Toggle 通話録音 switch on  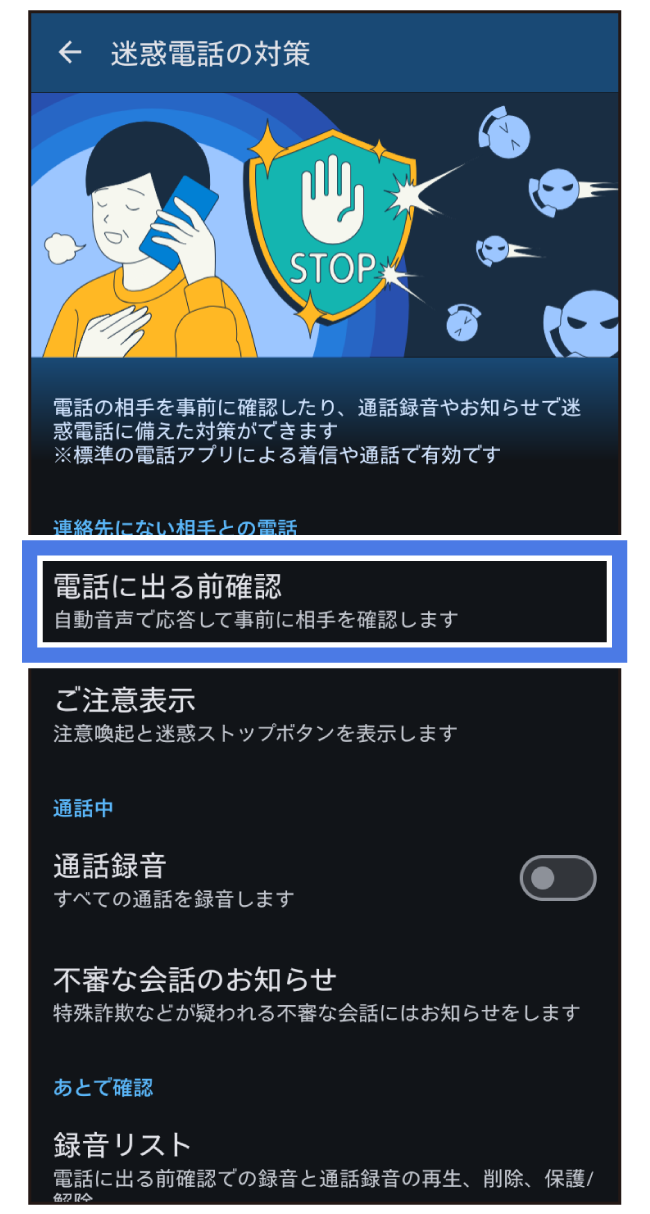click(x=557, y=879)
